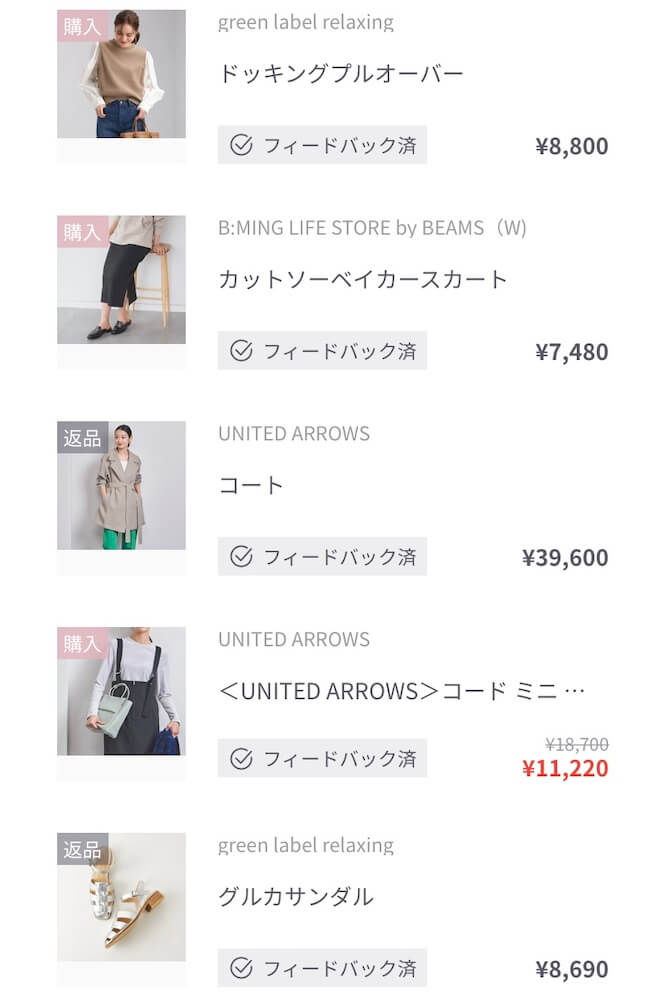The width and height of the screenshot is (666, 1000).
Task: Tap フィードバック済 for the ¥11,220 item
Action: (322, 758)
